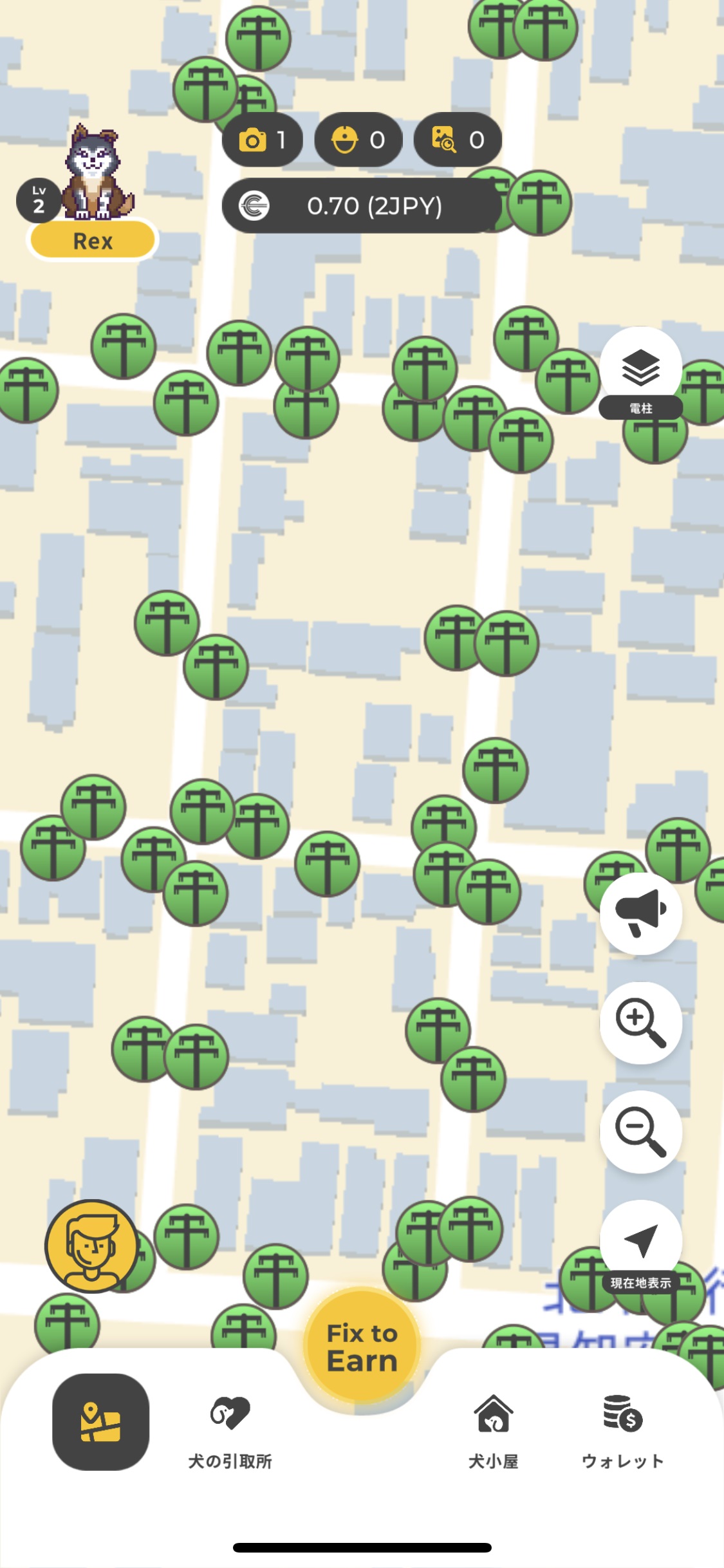Open the photo review counter
724x1568 pixels.
[x=458, y=140]
